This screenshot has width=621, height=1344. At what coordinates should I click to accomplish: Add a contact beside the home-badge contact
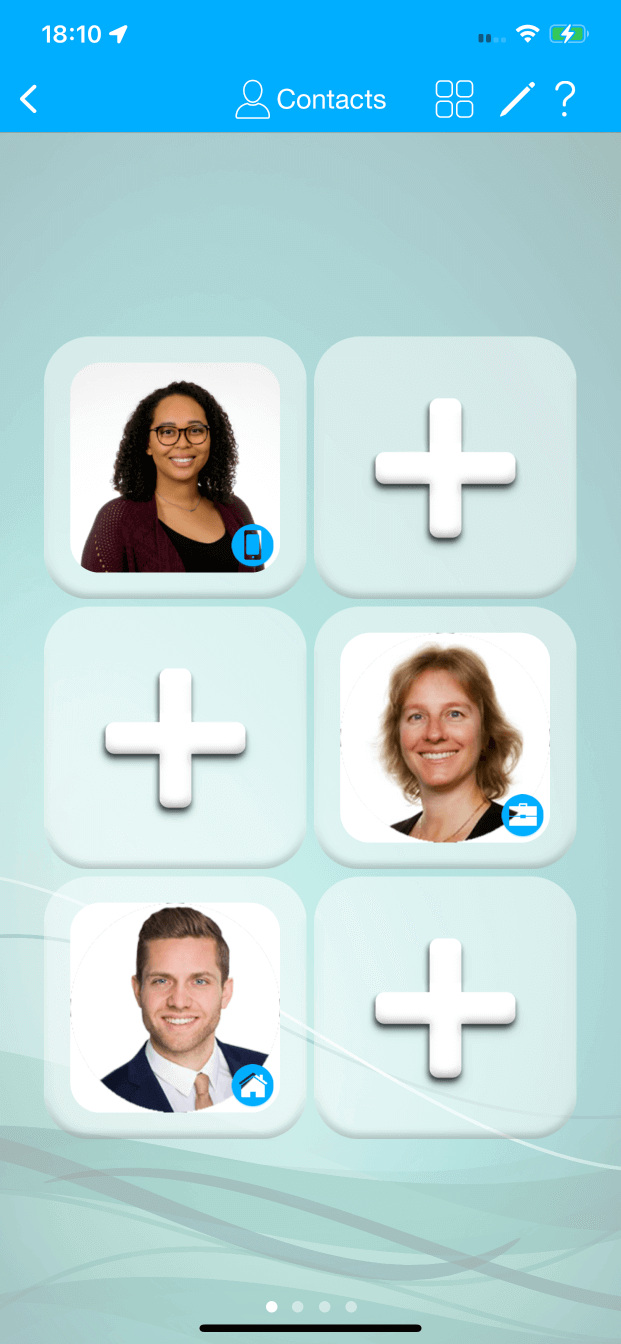pos(445,1007)
